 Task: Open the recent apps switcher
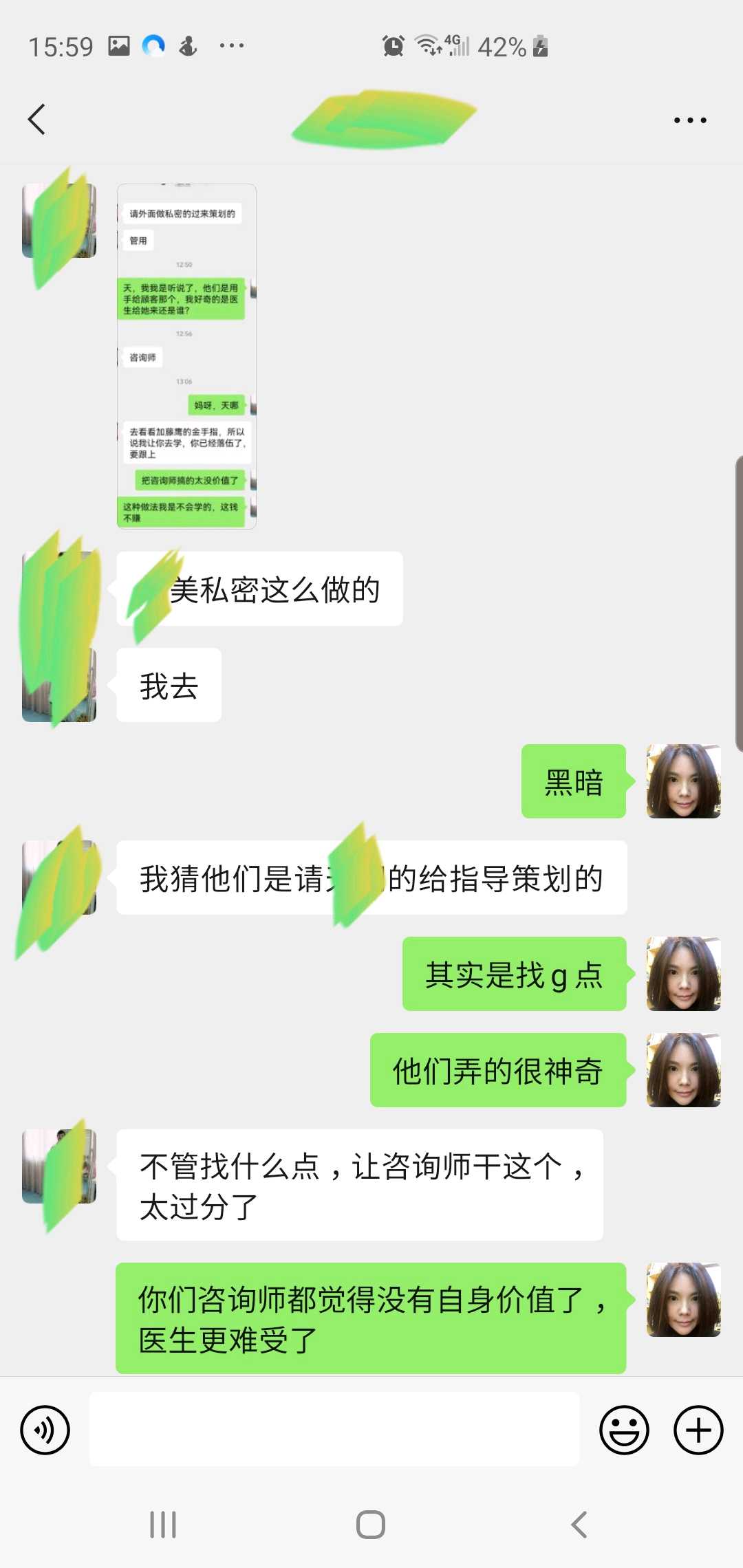[163, 1525]
